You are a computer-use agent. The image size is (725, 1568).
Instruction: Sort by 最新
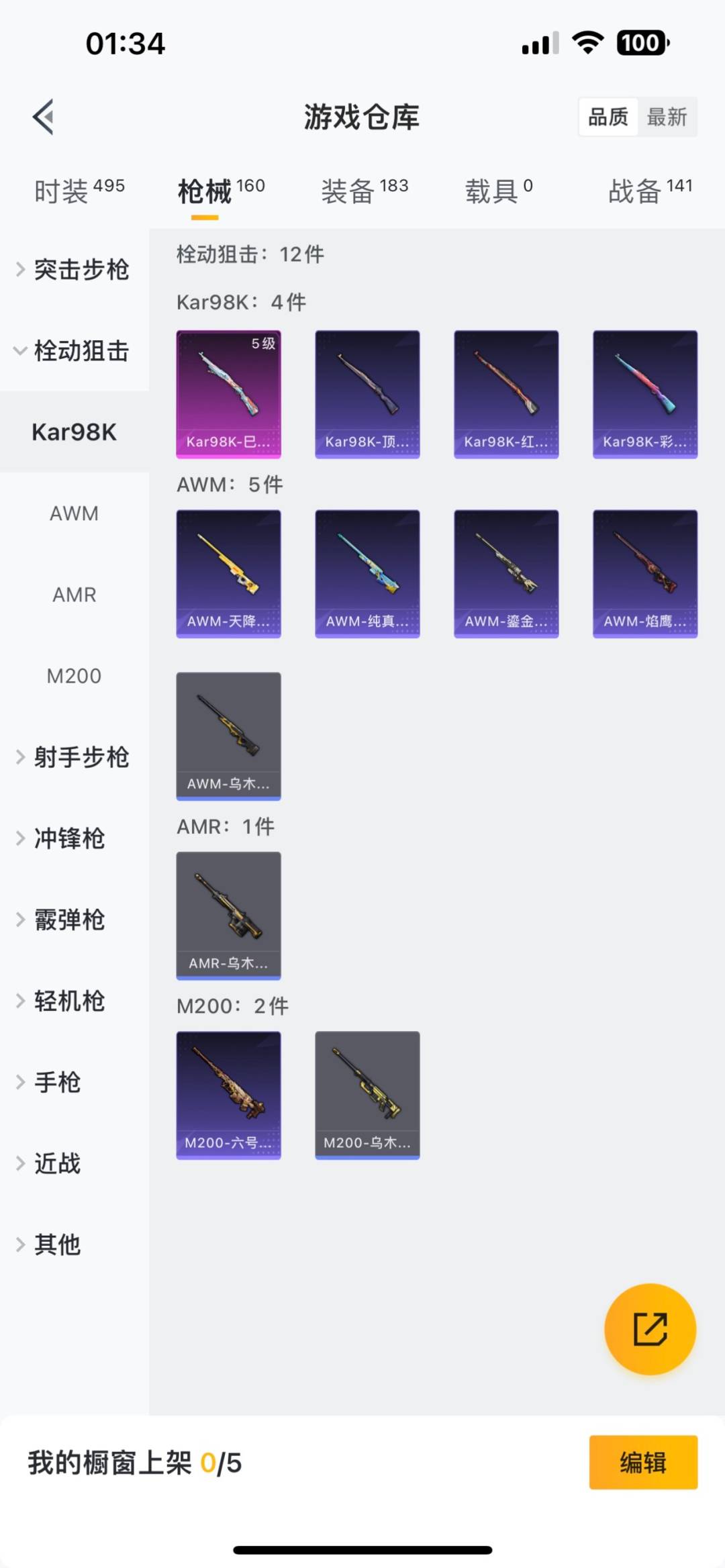tap(666, 117)
